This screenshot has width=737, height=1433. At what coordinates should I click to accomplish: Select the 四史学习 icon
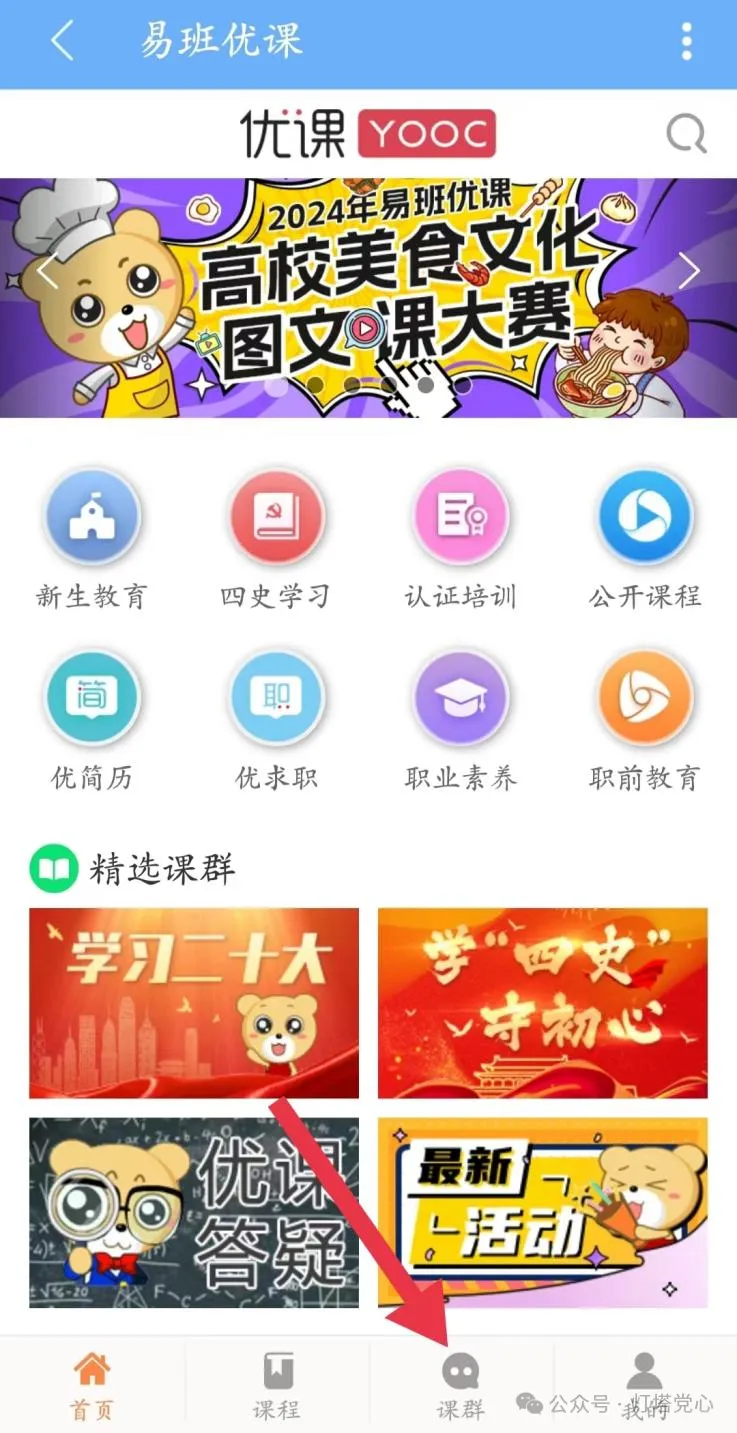(x=276, y=516)
